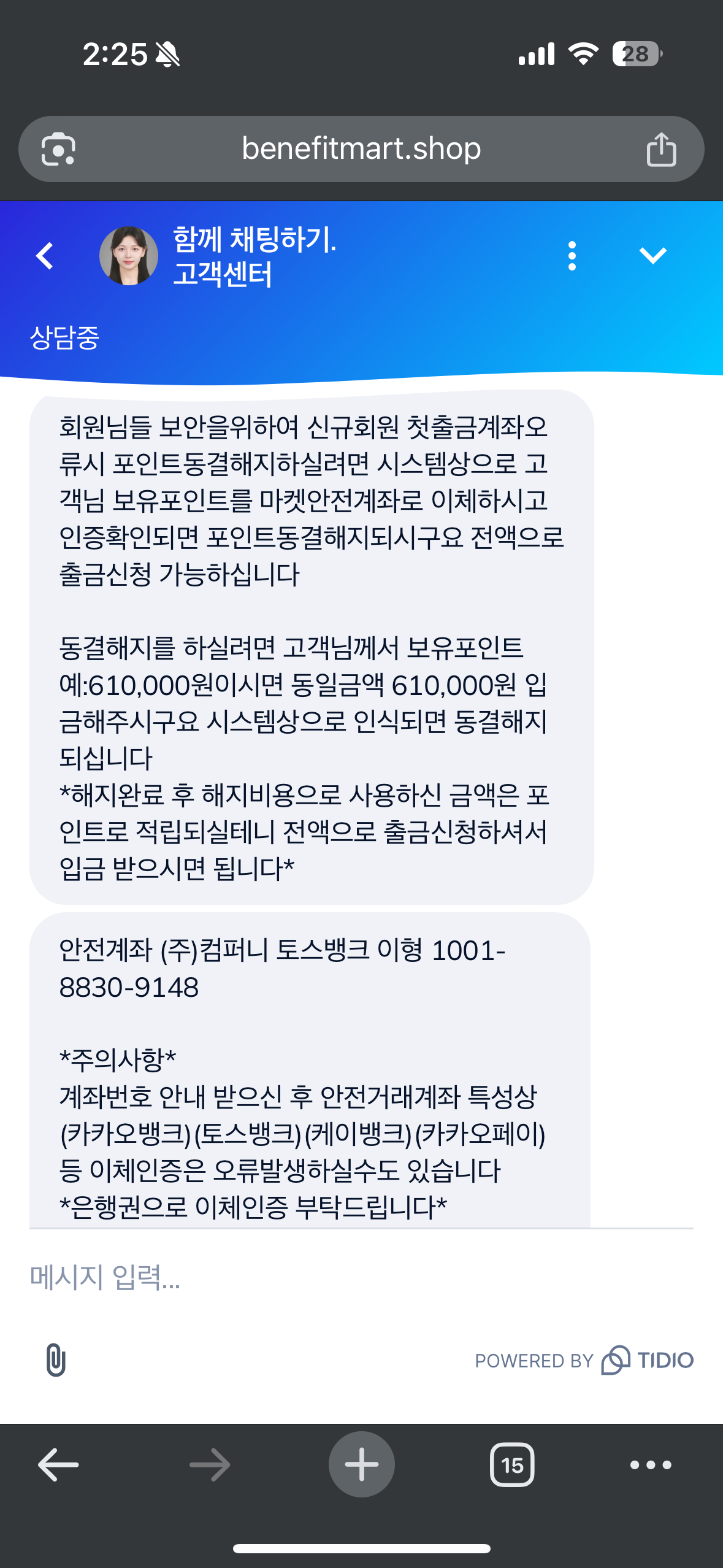Navigate back using the browser back arrow
The image size is (723, 1568).
click(58, 1465)
